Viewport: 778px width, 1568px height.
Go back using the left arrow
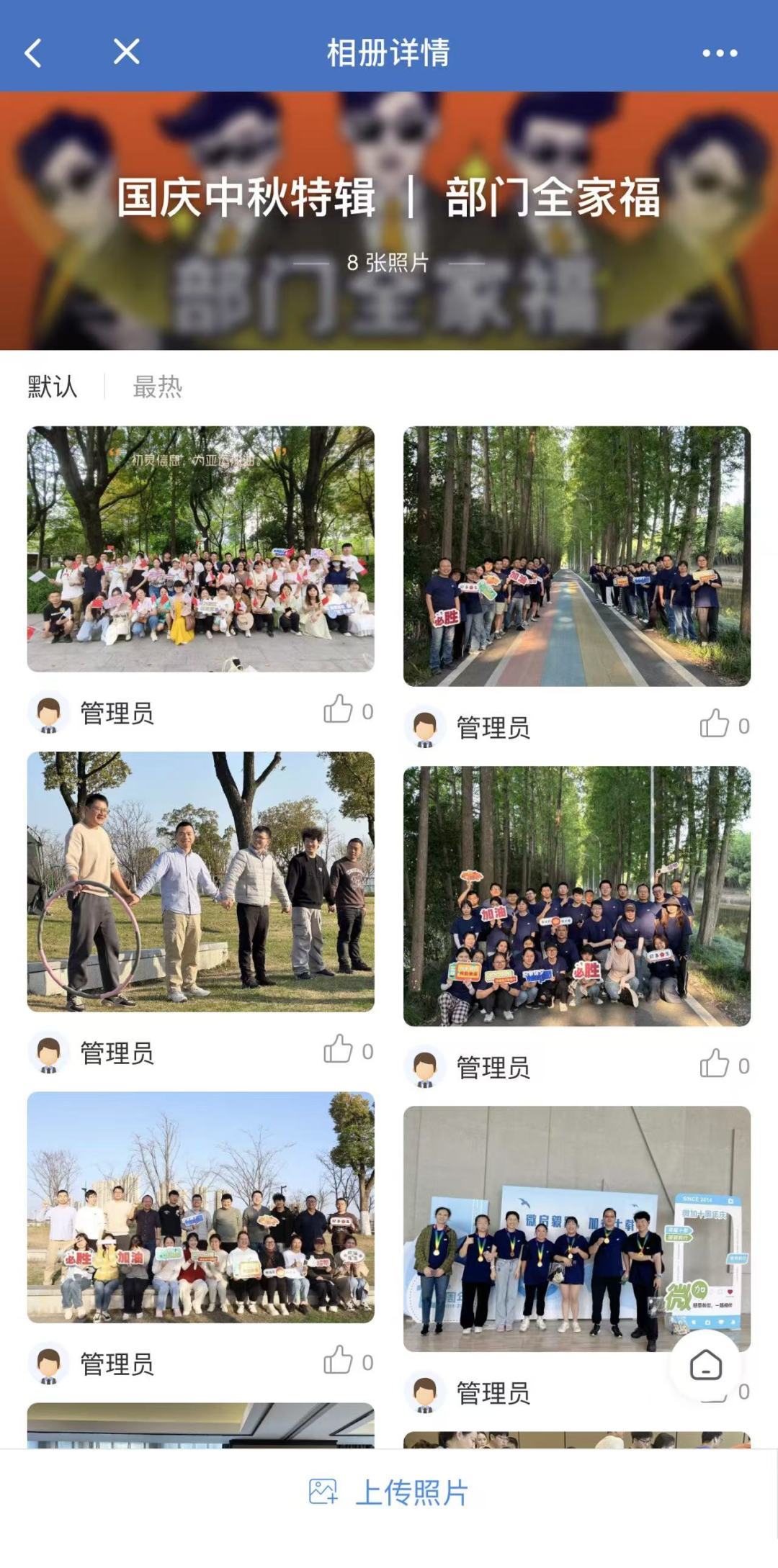(33, 53)
